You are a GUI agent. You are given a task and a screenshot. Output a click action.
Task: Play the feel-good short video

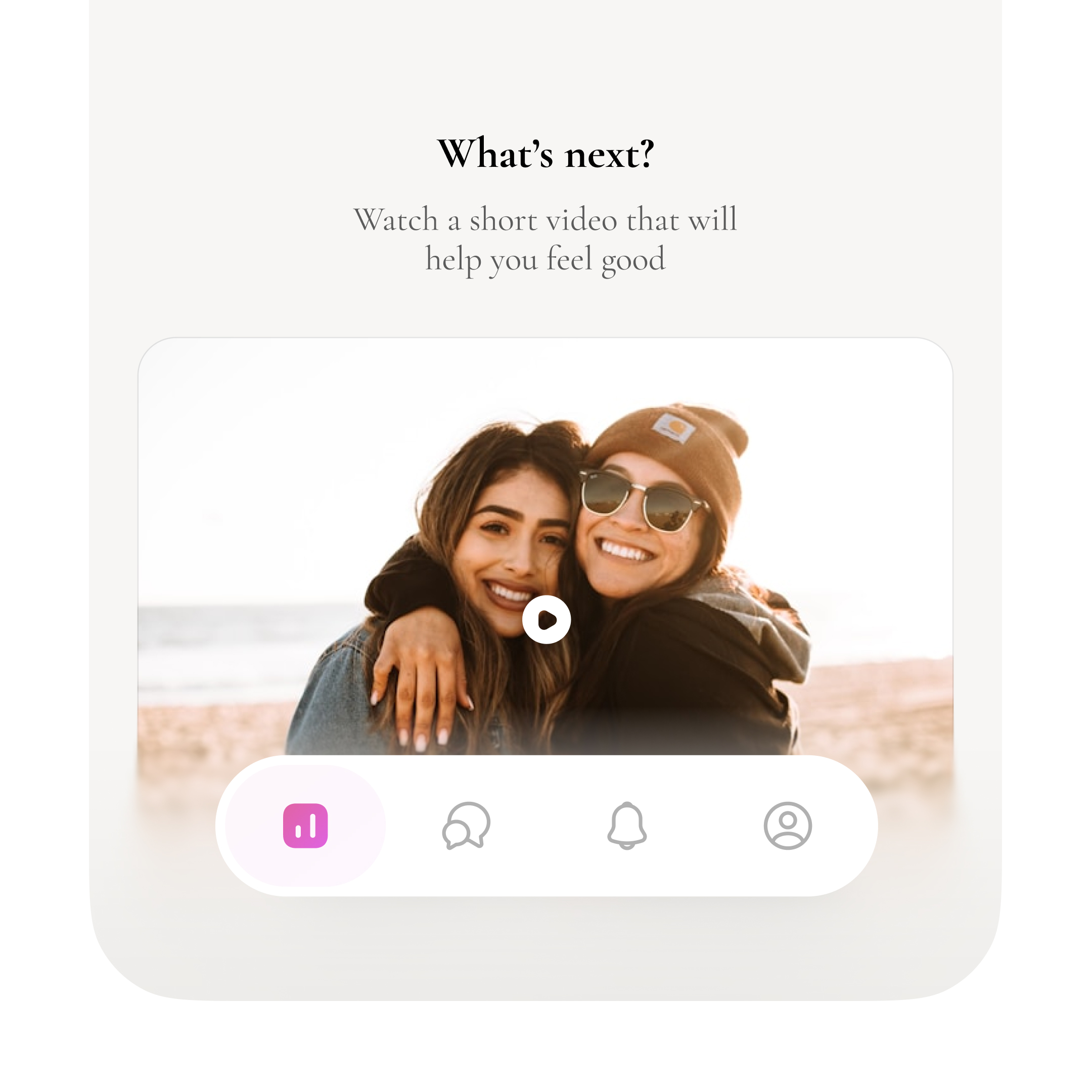tap(546, 619)
